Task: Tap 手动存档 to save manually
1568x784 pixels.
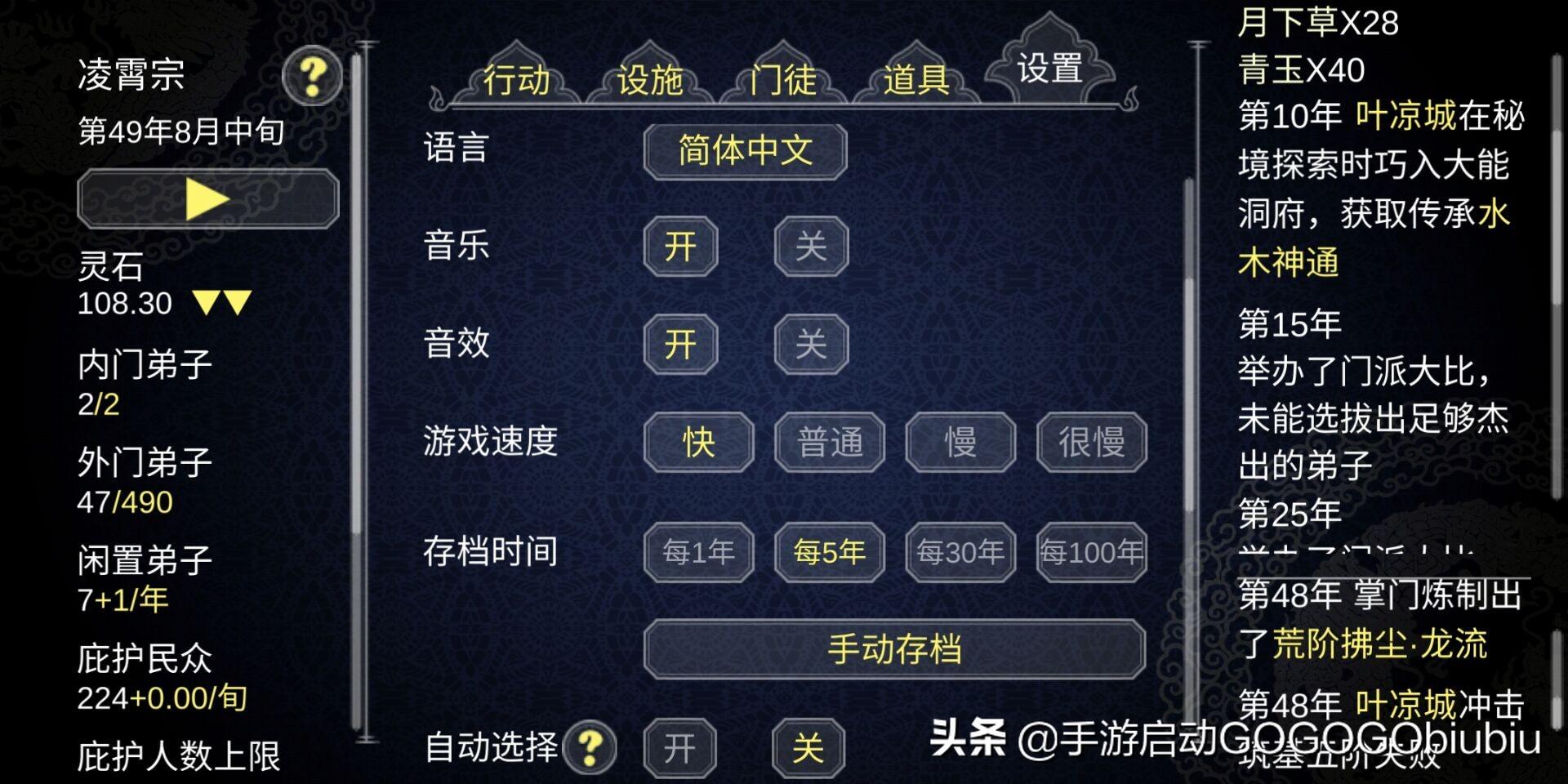Action: pyautogui.click(x=894, y=649)
